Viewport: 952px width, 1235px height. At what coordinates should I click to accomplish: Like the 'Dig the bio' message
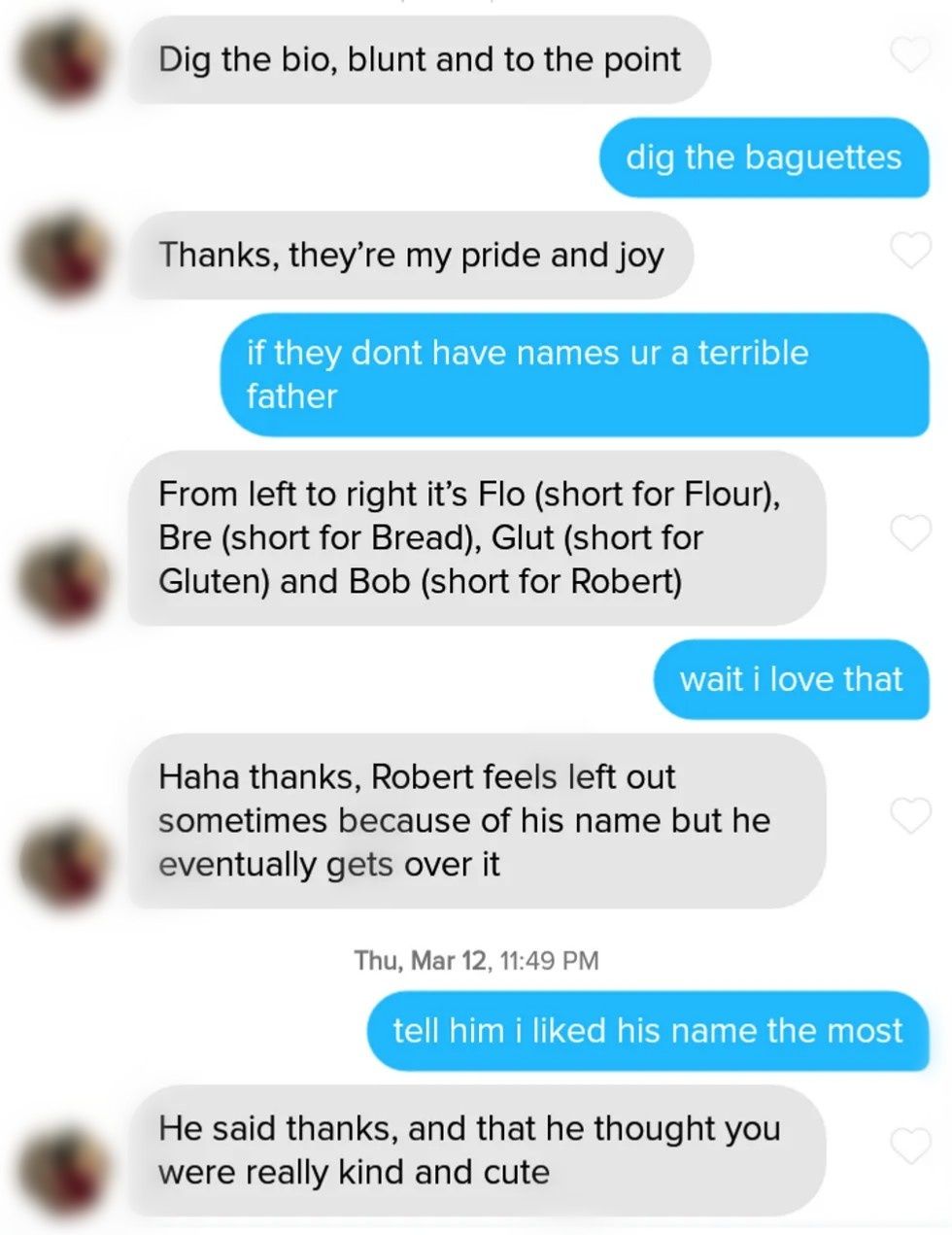pyautogui.click(x=910, y=55)
